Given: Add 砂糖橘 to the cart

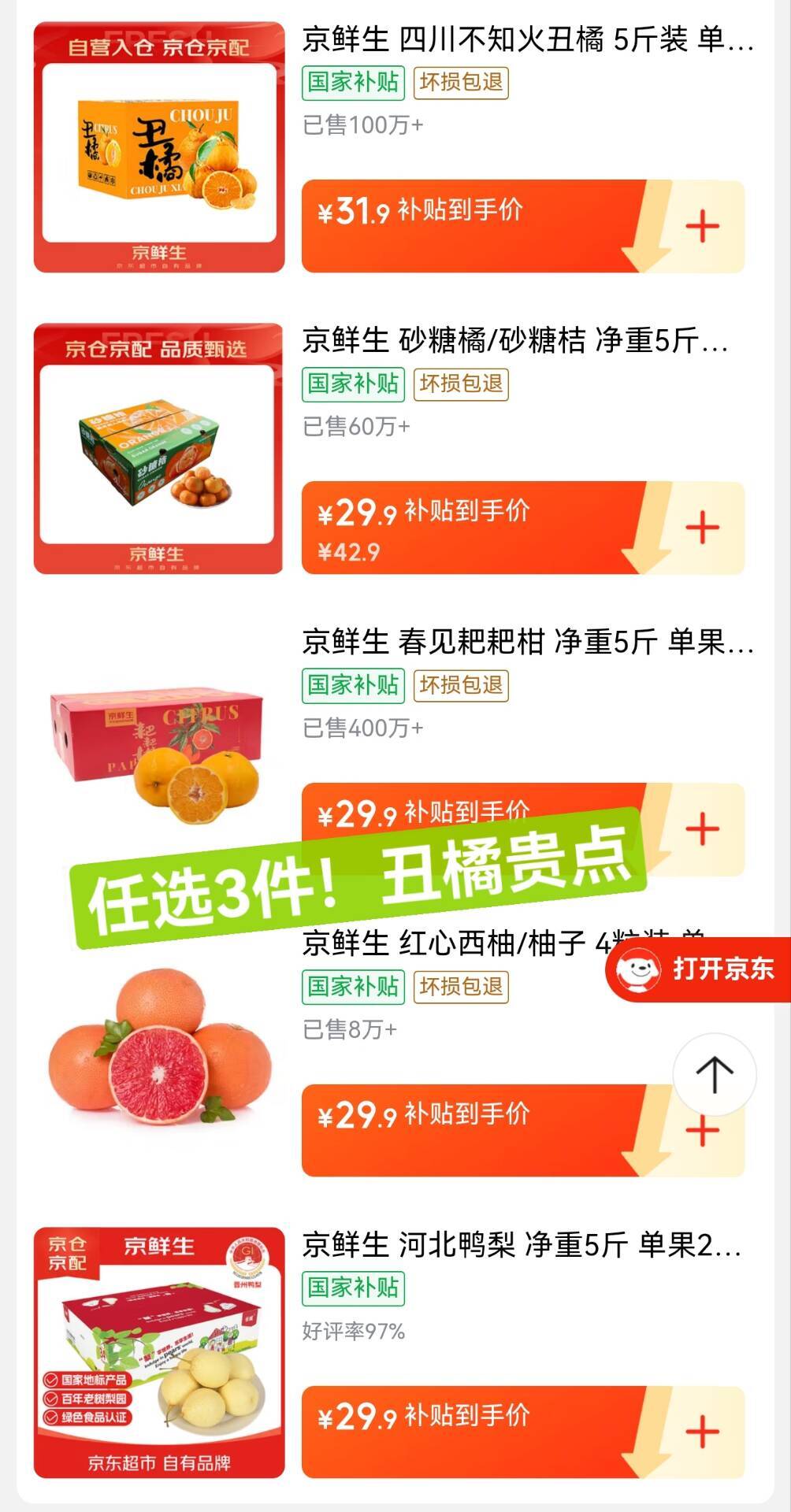Looking at the screenshot, I should [x=702, y=528].
